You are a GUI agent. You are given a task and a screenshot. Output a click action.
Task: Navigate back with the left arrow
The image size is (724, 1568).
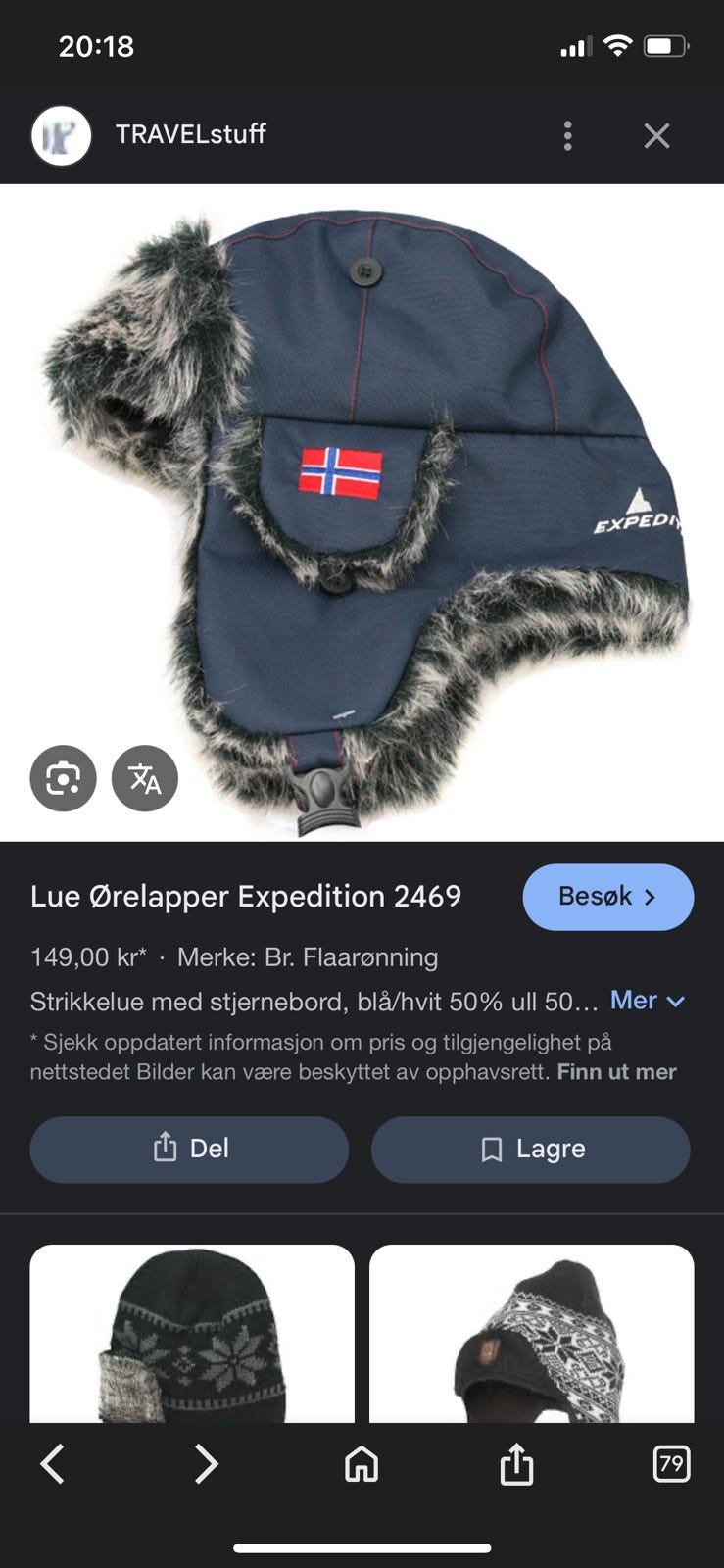[x=51, y=1465]
